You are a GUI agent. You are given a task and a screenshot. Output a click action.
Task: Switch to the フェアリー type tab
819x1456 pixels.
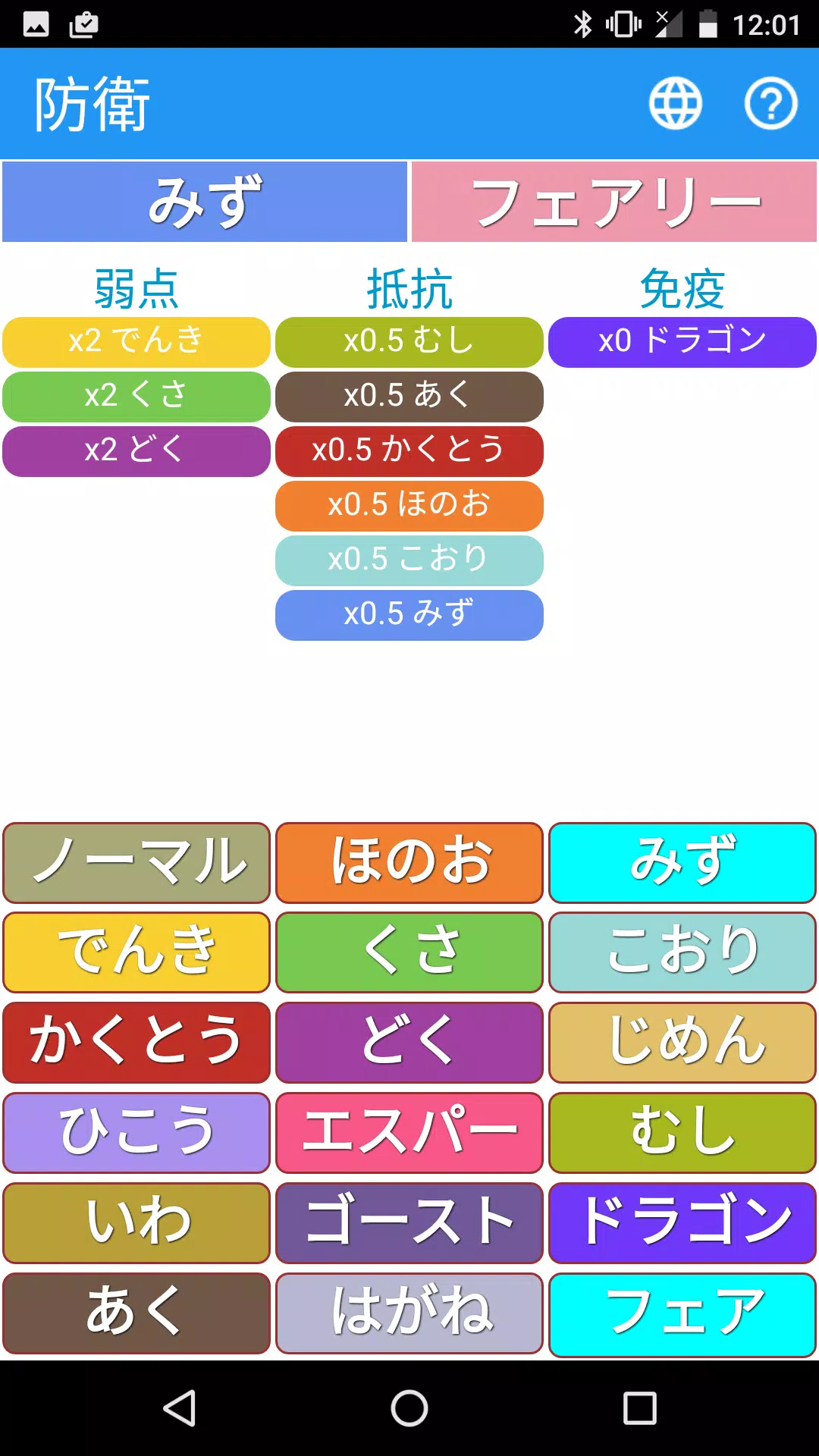pos(613,200)
